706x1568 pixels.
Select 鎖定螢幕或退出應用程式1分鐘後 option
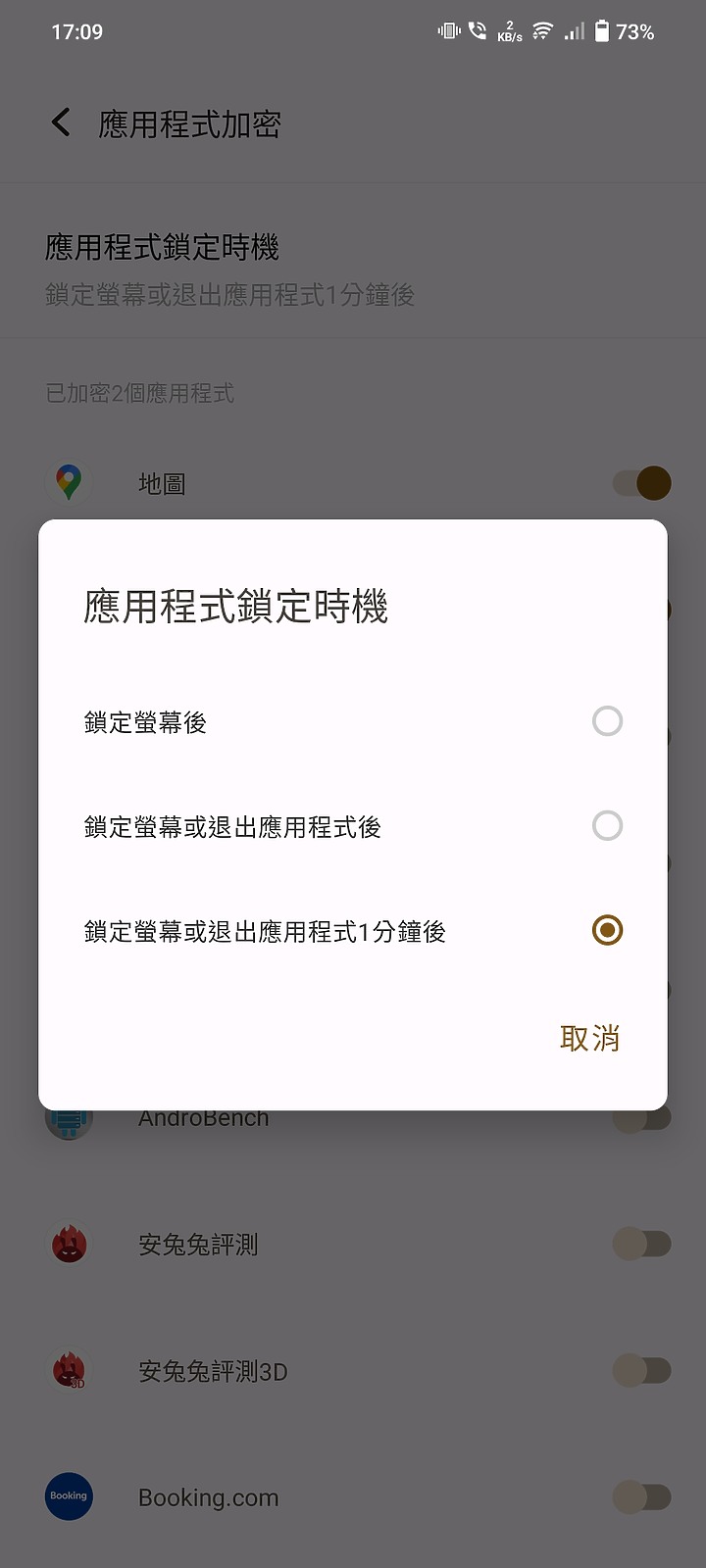pos(353,931)
